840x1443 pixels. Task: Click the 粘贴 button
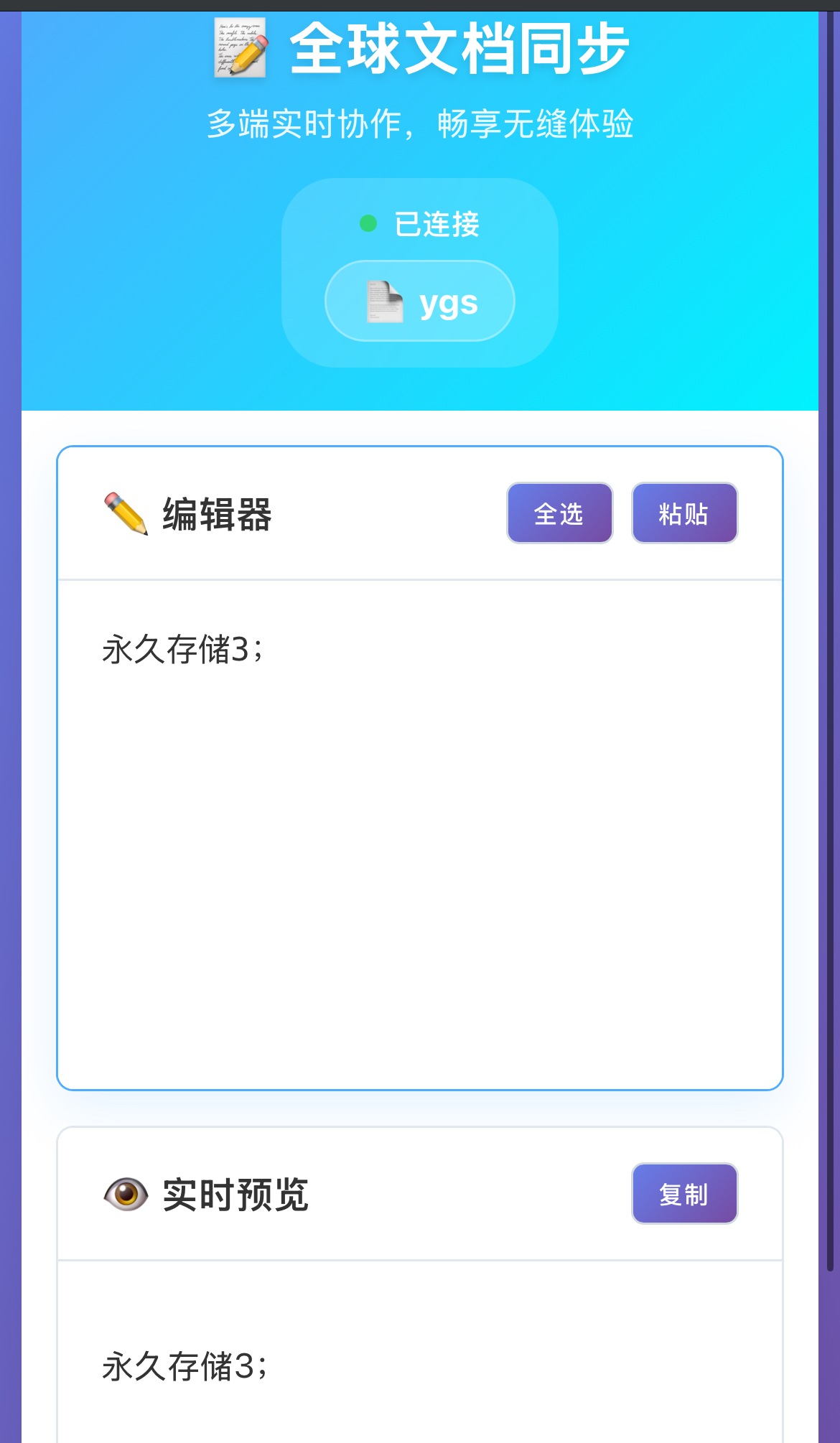[x=683, y=513]
